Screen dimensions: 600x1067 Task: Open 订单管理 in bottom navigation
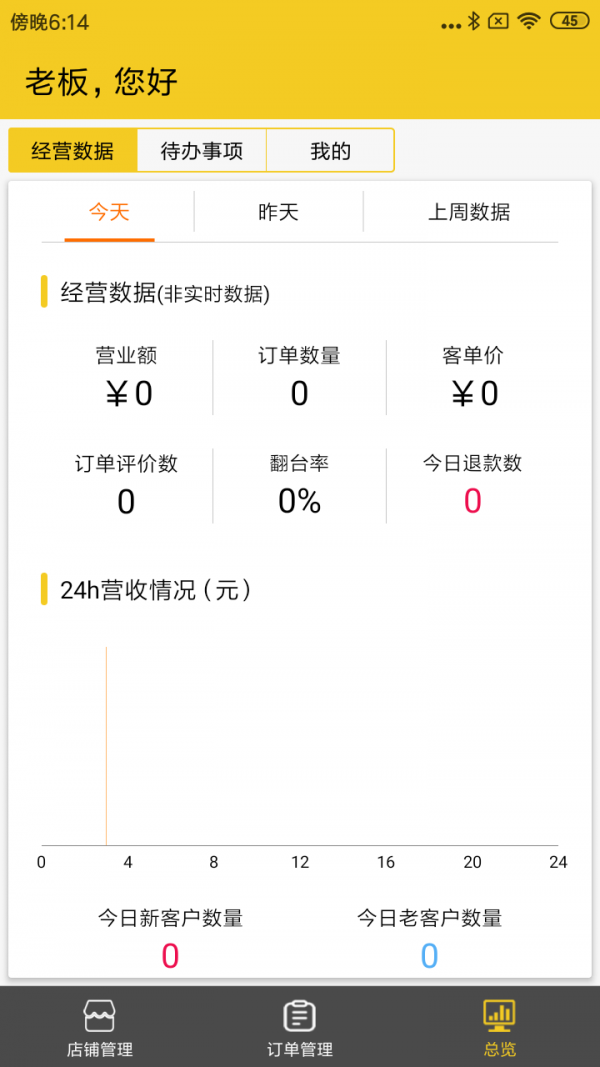pos(299,1027)
